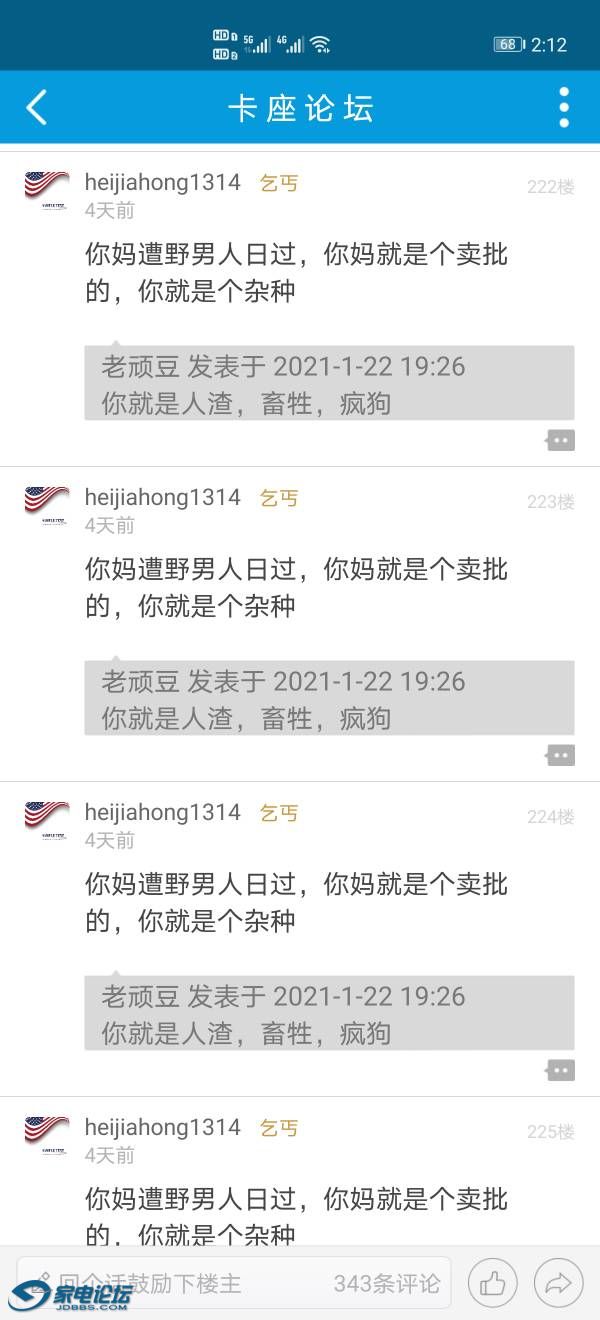
Task: View the 343条评论 comment count
Action: pos(387,1283)
